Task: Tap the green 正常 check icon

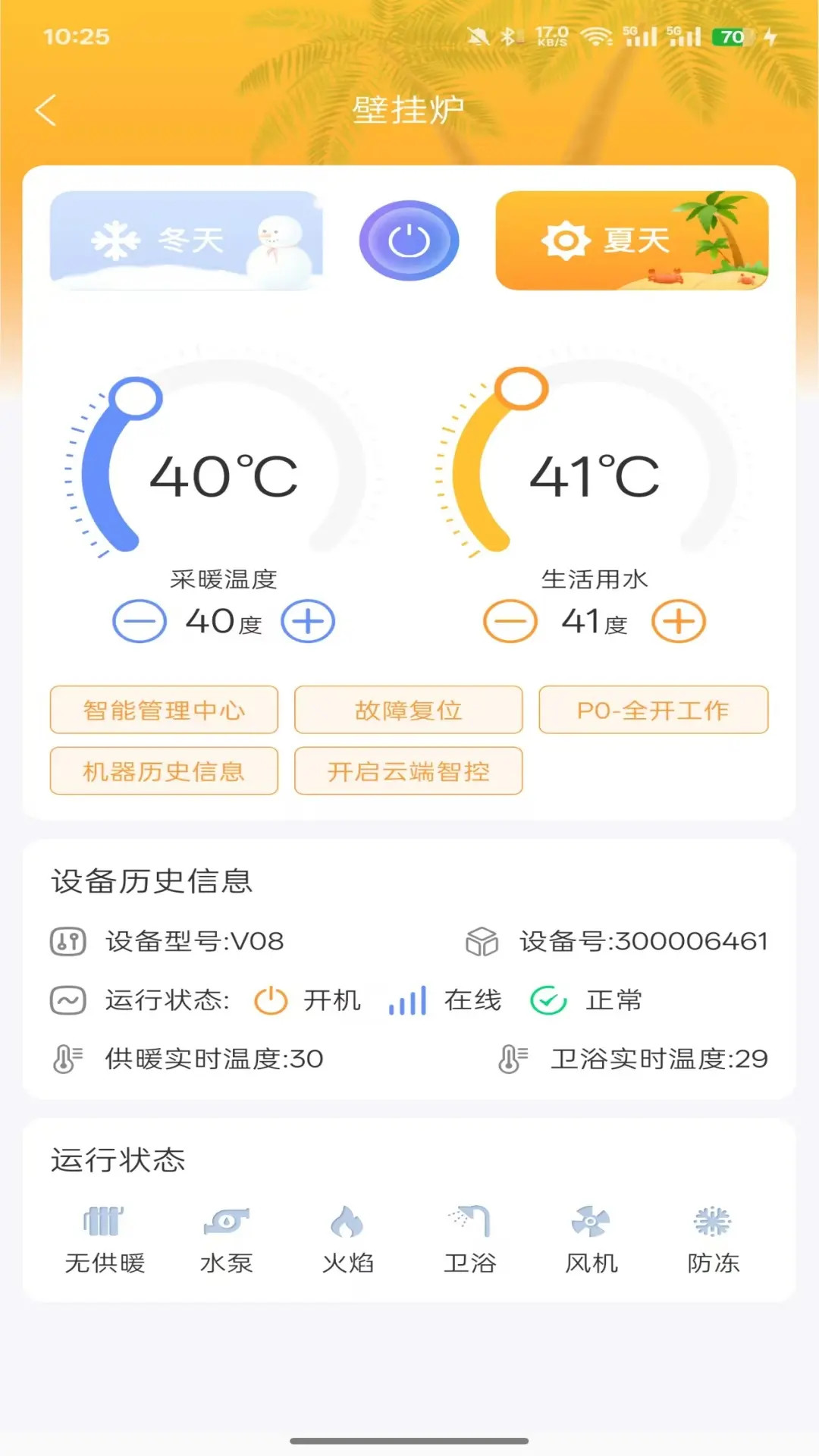Action: click(547, 999)
